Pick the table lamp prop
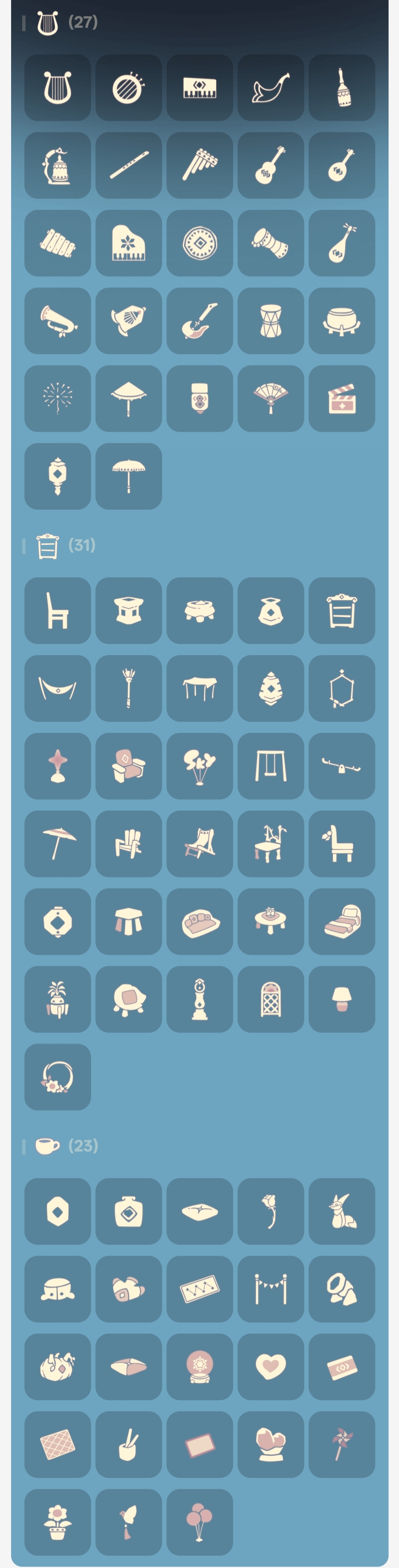Viewport: 399px width, 1568px height. click(x=342, y=999)
